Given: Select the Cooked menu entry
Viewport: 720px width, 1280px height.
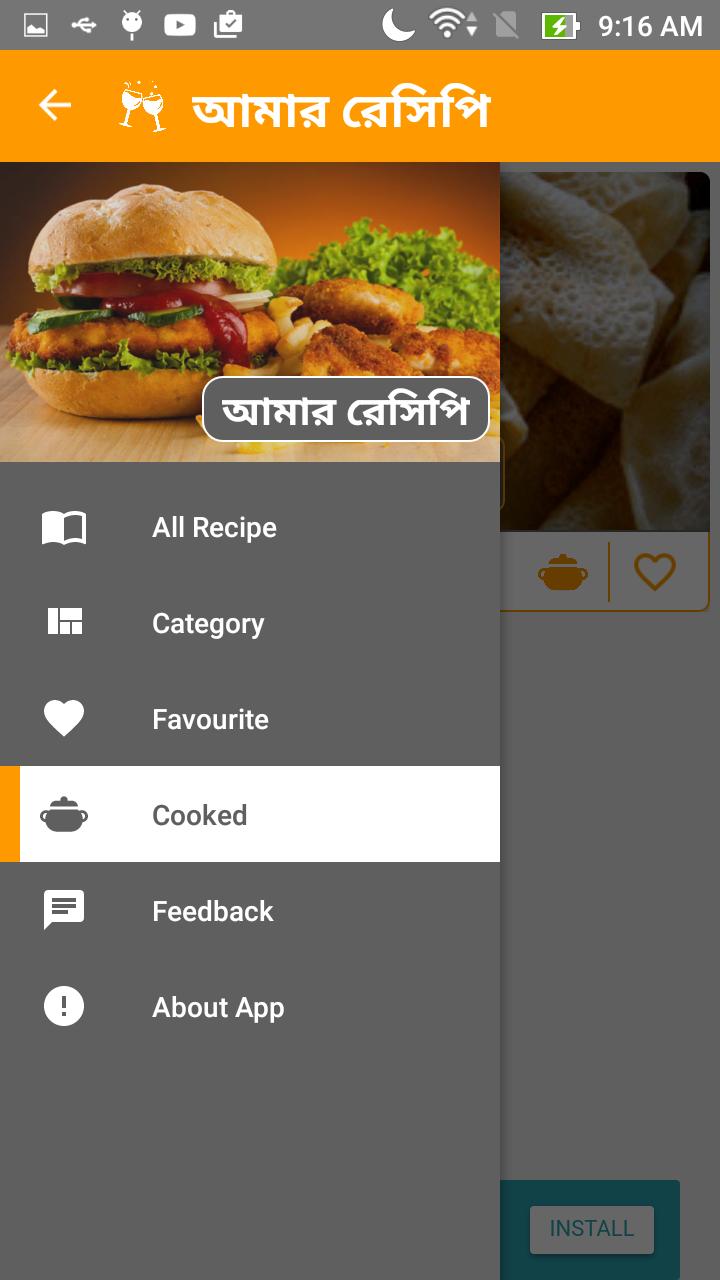Looking at the screenshot, I should (199, 814).
